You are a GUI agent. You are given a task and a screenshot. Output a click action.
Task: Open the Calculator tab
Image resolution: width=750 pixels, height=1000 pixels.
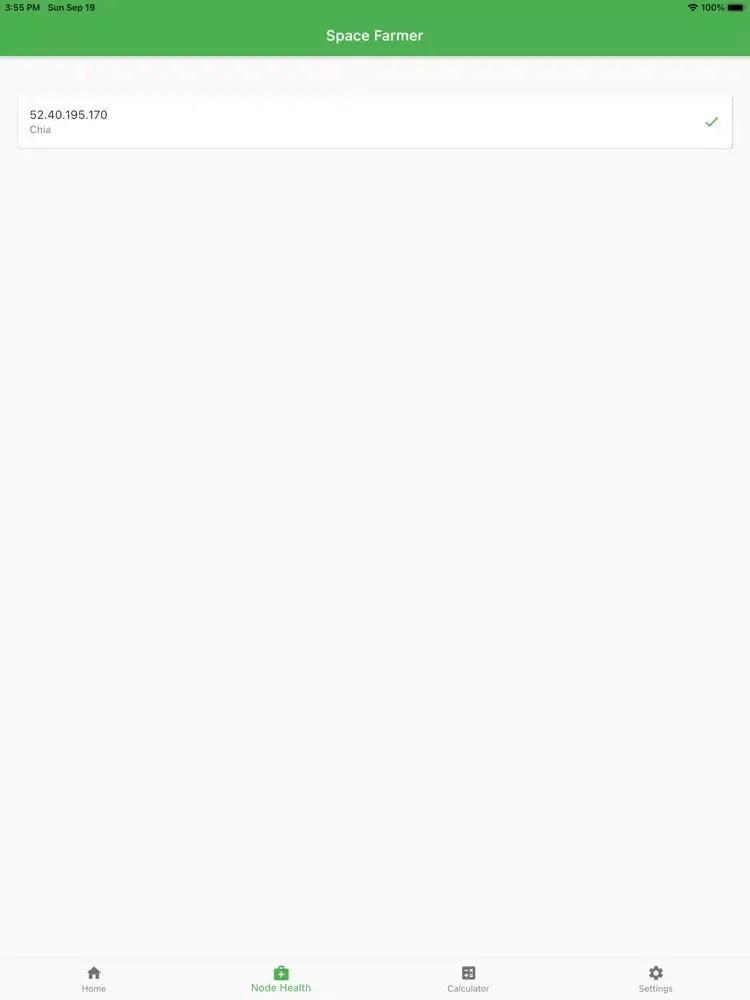tap(468, 978)
